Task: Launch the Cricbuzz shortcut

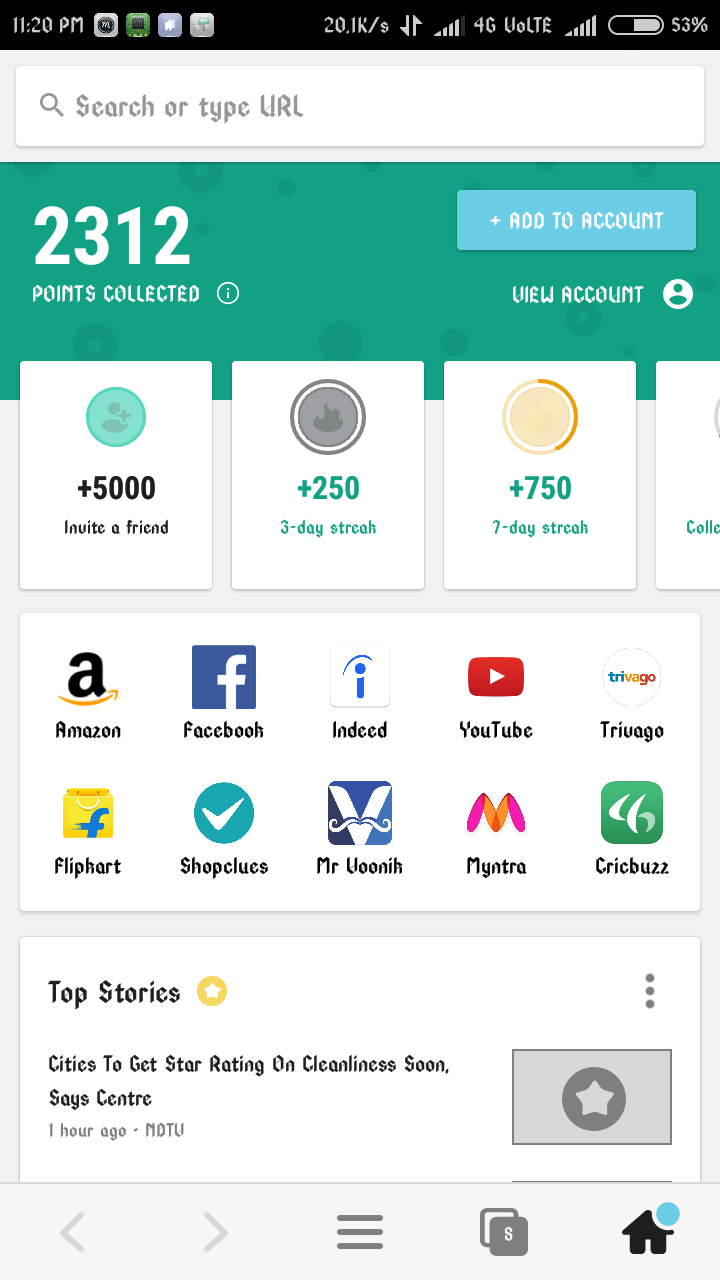Action: 632,828
